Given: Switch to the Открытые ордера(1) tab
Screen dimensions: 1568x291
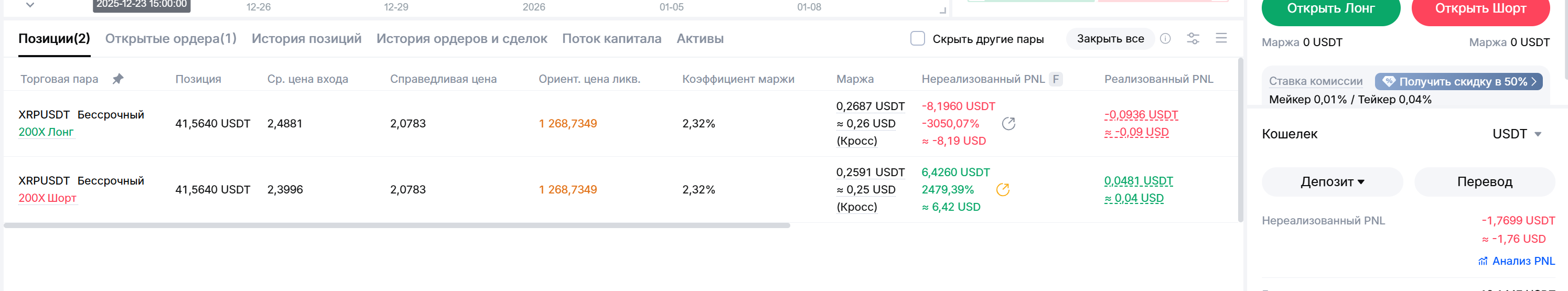Looking at the screenshot, I should pyautogui.click(x=170, y=38).
